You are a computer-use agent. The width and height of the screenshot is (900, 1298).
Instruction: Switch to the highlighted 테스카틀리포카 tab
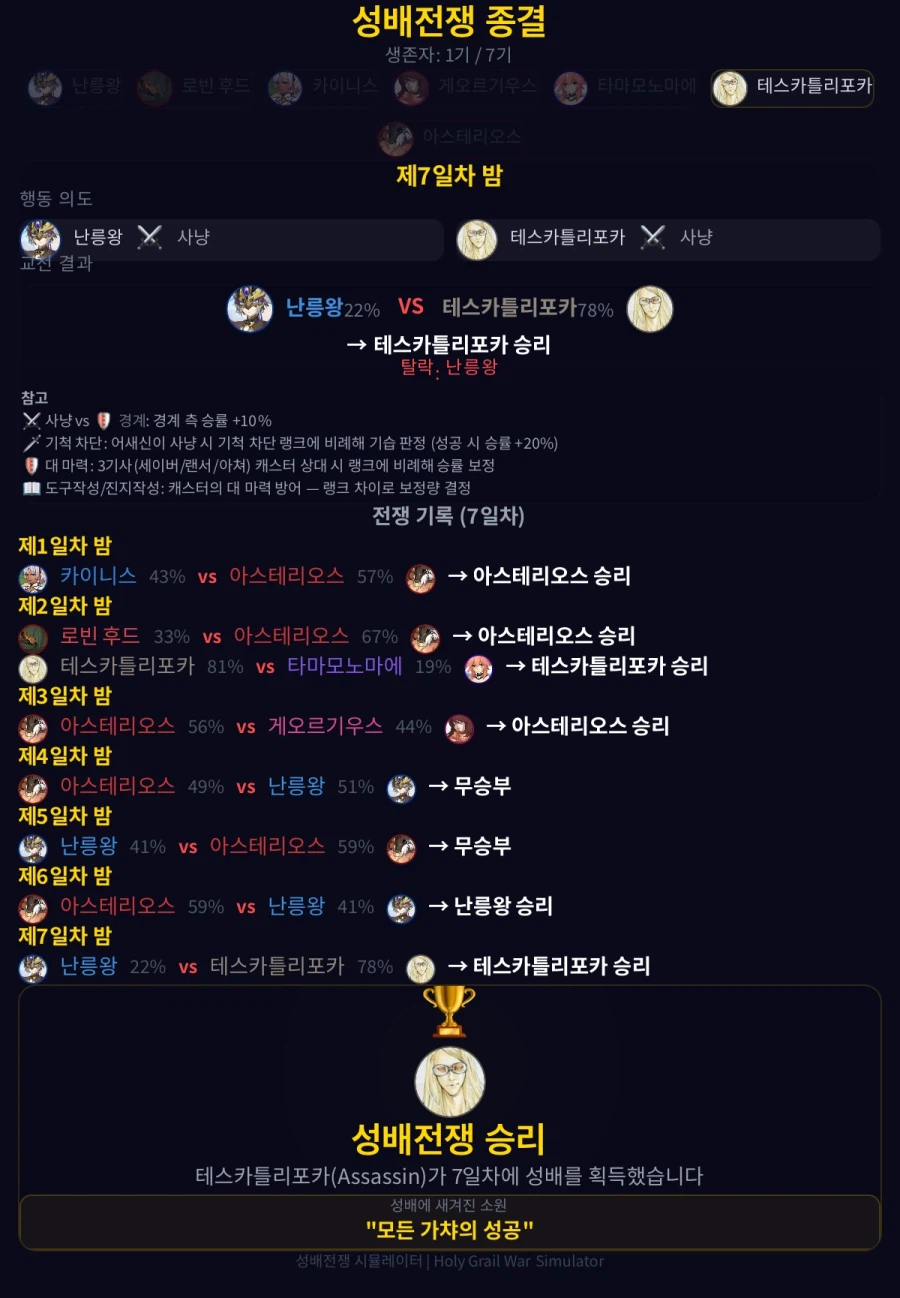pos(791,88)
